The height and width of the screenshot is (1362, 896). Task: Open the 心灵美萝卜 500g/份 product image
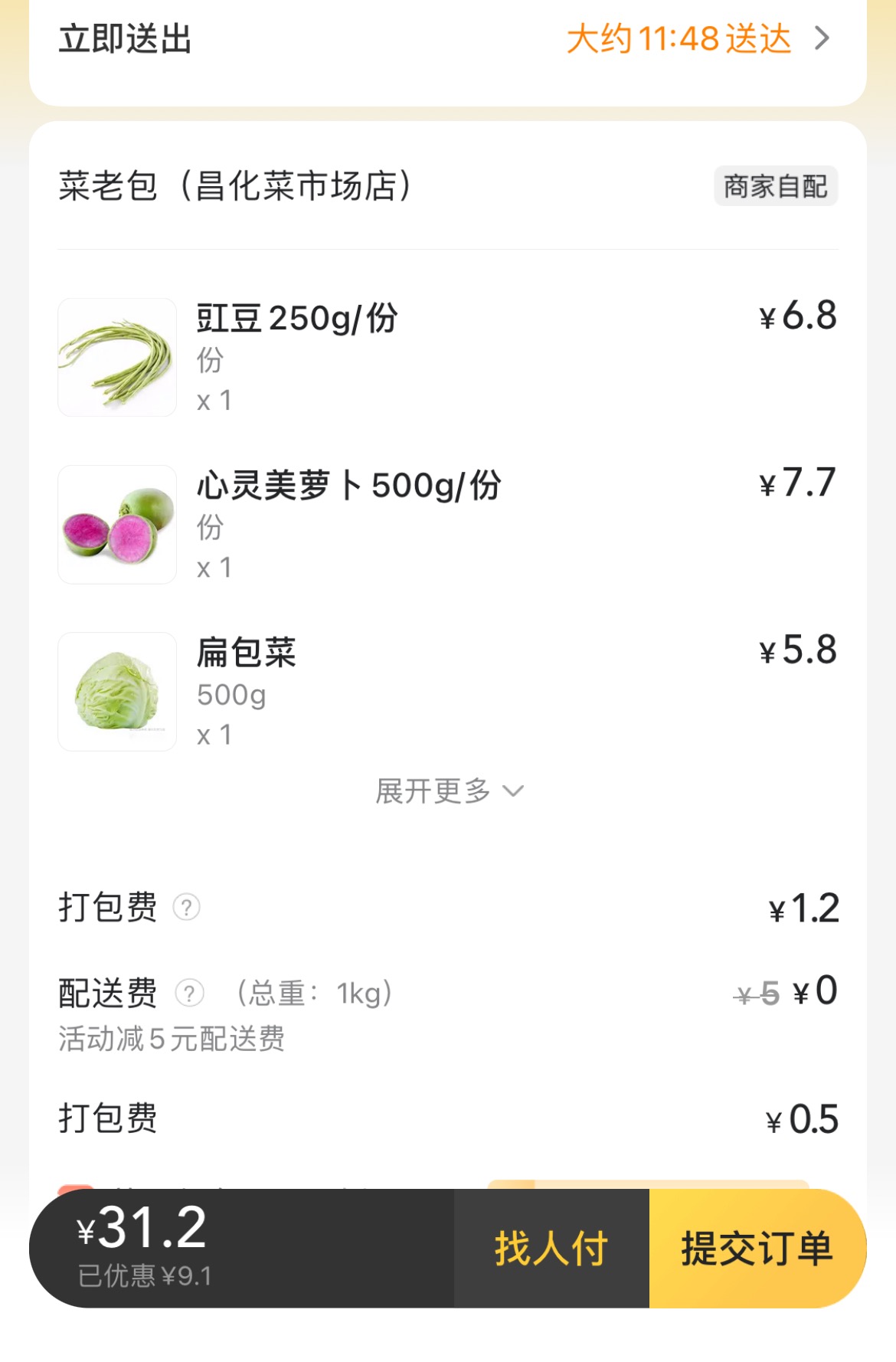point(117,525)
